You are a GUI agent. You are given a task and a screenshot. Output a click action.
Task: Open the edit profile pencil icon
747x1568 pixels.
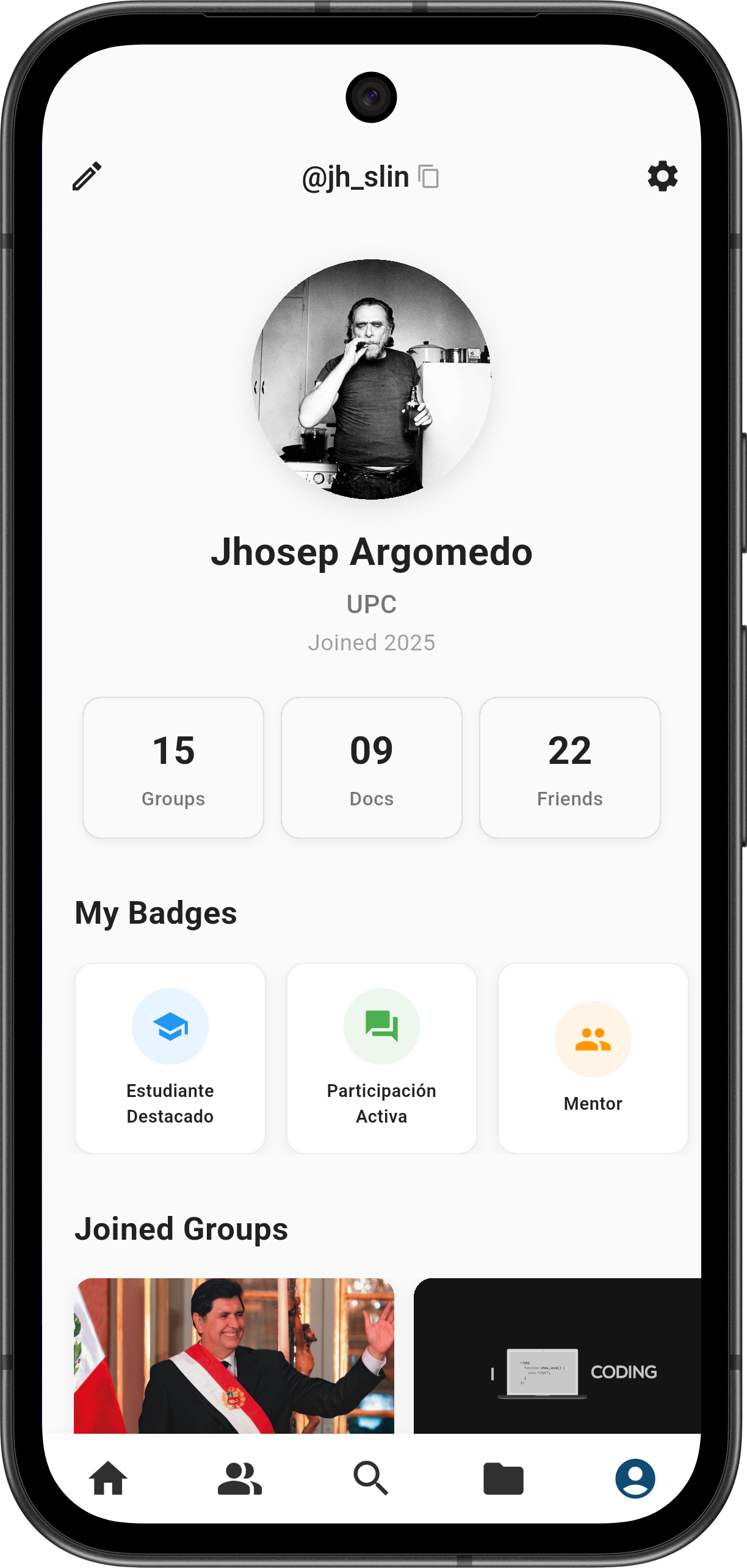87,176
